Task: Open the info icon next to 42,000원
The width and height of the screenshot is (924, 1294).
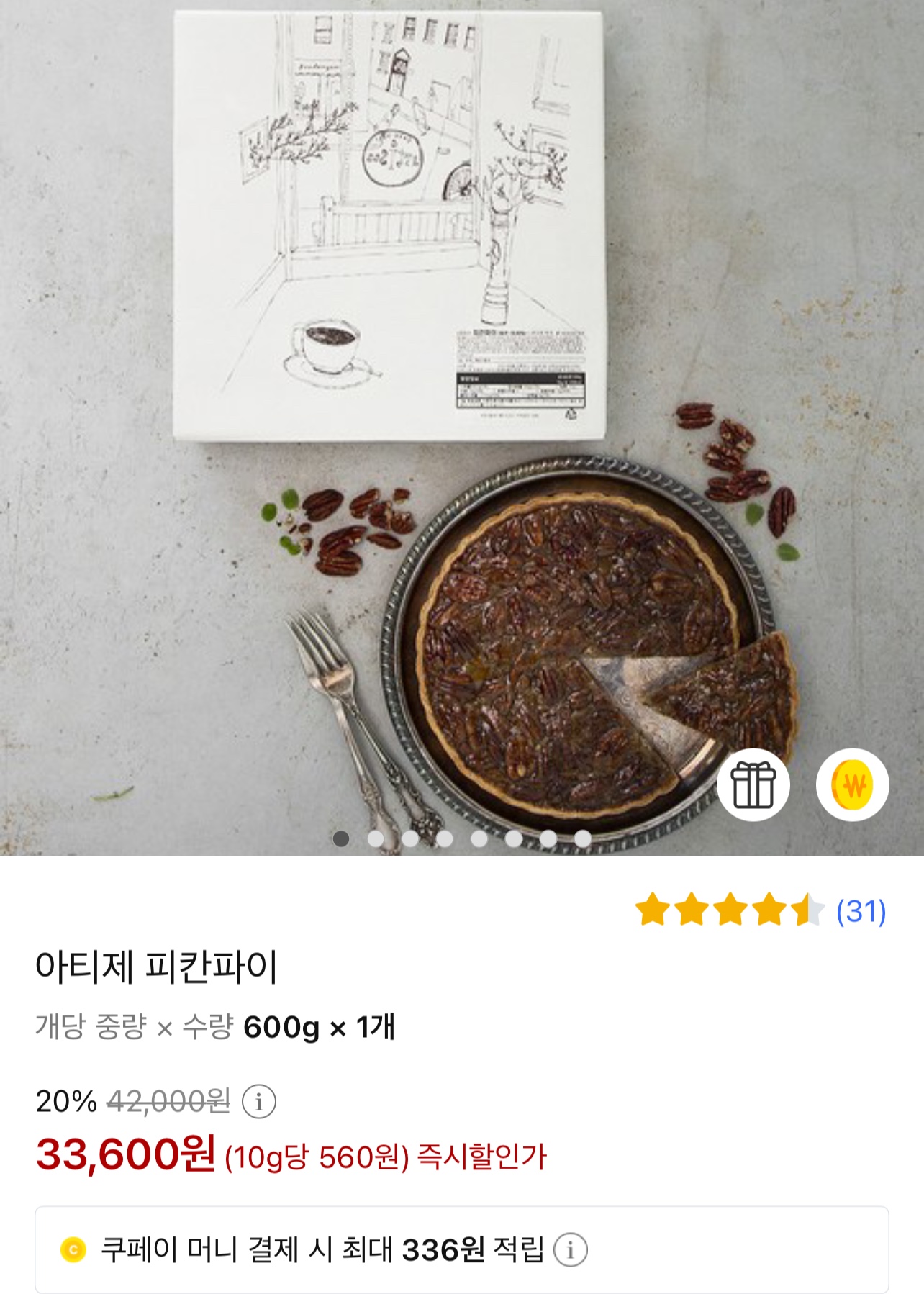Action: (x=258, y=1102)
